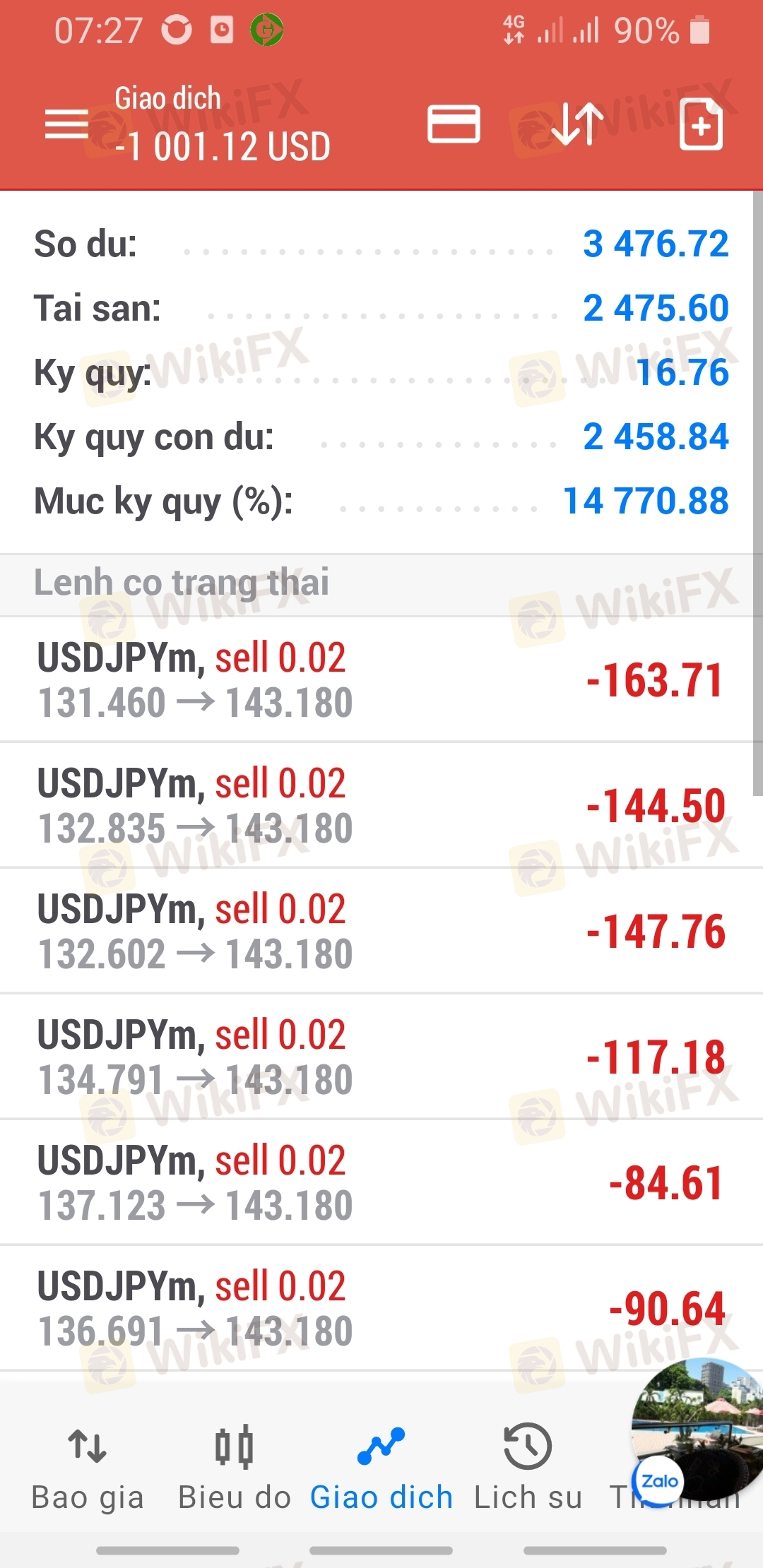Open USDJPYm position at 137.123
763x1568 pixels.
coord(381,1182)
